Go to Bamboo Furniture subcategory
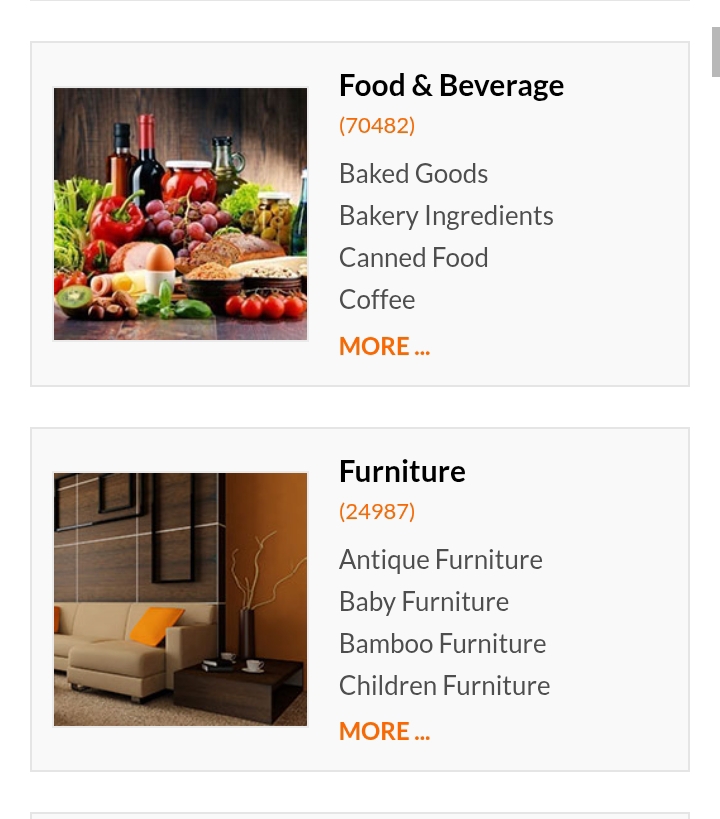Image resolution: width=720 pixels, height=819 pixels. click(442, 644)
